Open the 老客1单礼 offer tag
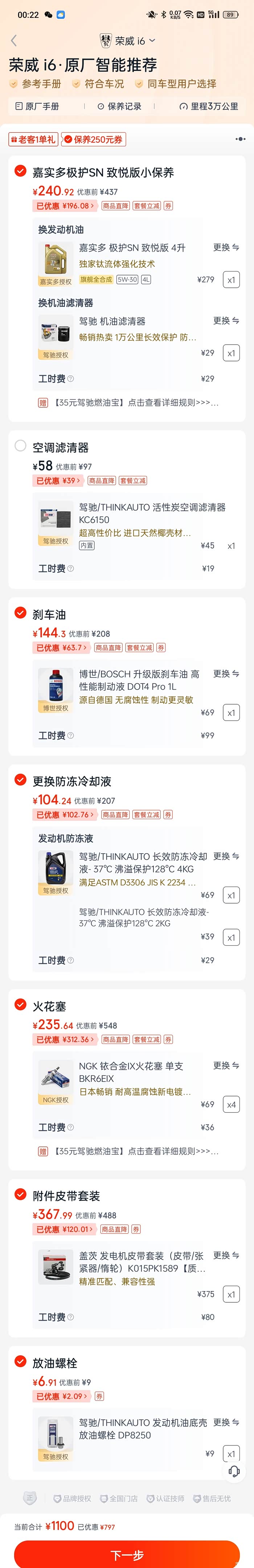Screen dimensions: 254x1568 (x=32, y=140)
